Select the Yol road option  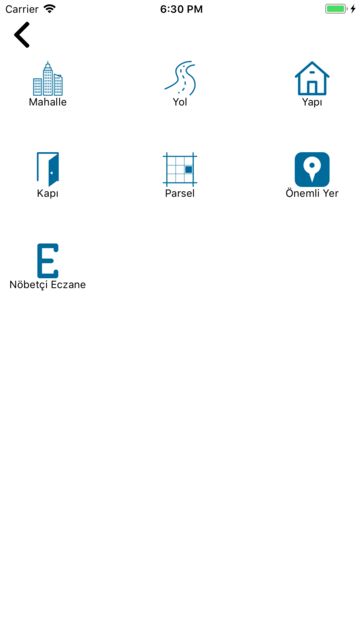click(180, 84)
